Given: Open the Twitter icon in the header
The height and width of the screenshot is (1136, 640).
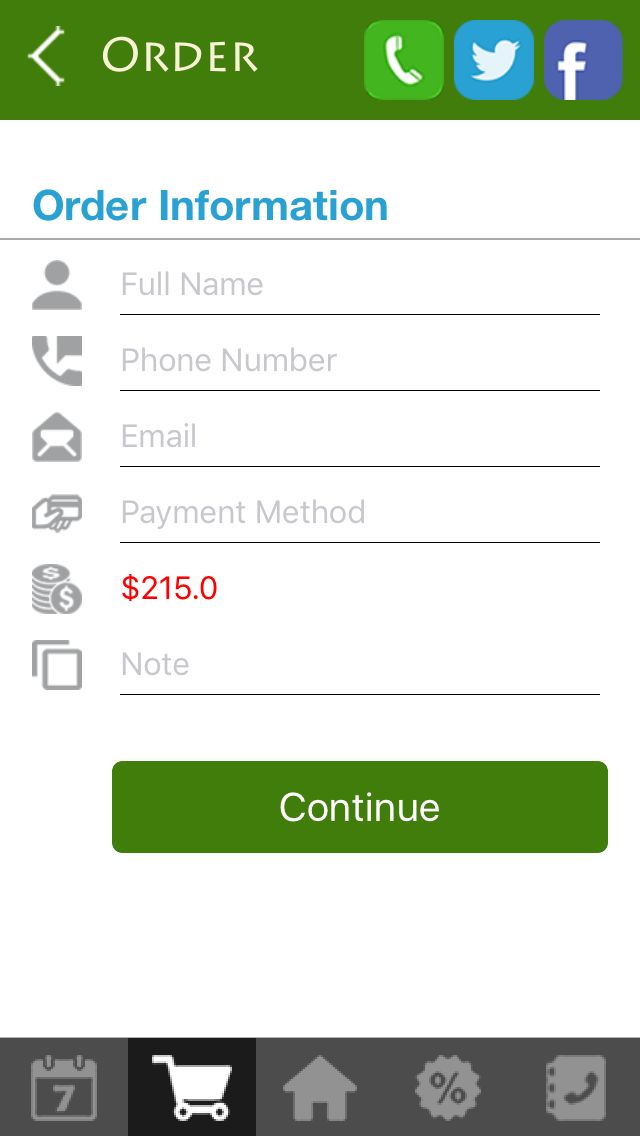Looking at the screenshot, I should coord(493,60).
